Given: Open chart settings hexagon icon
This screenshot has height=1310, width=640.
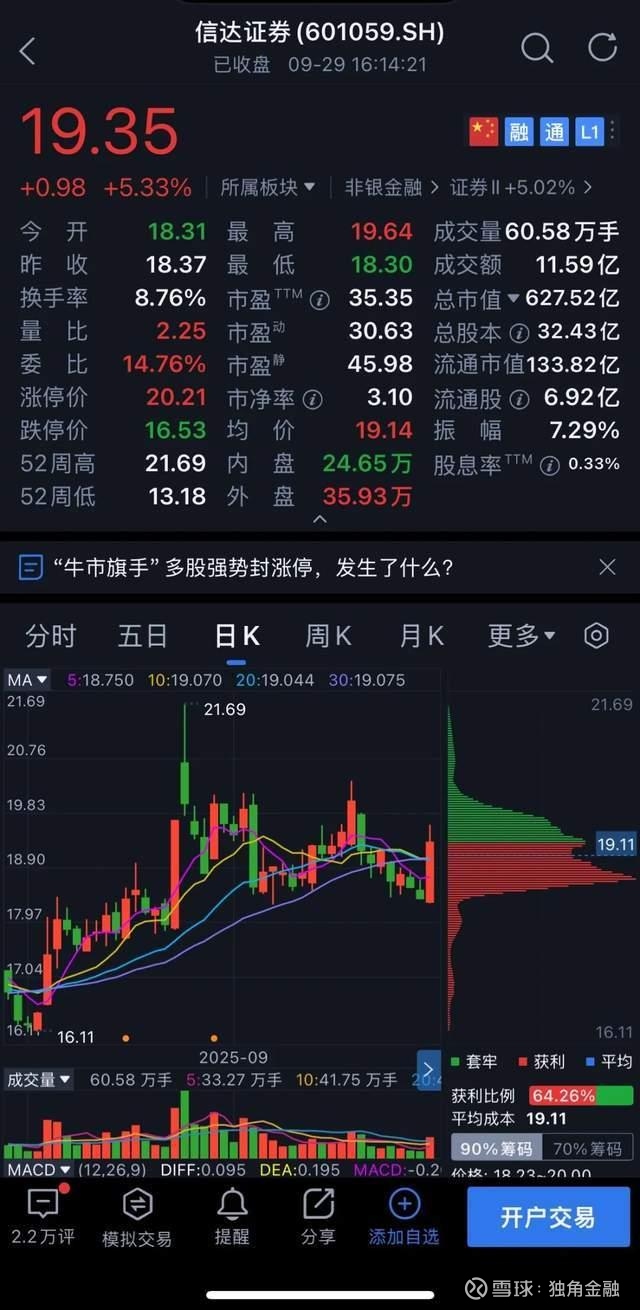Looking at the screenshot, I should point(596,636).
